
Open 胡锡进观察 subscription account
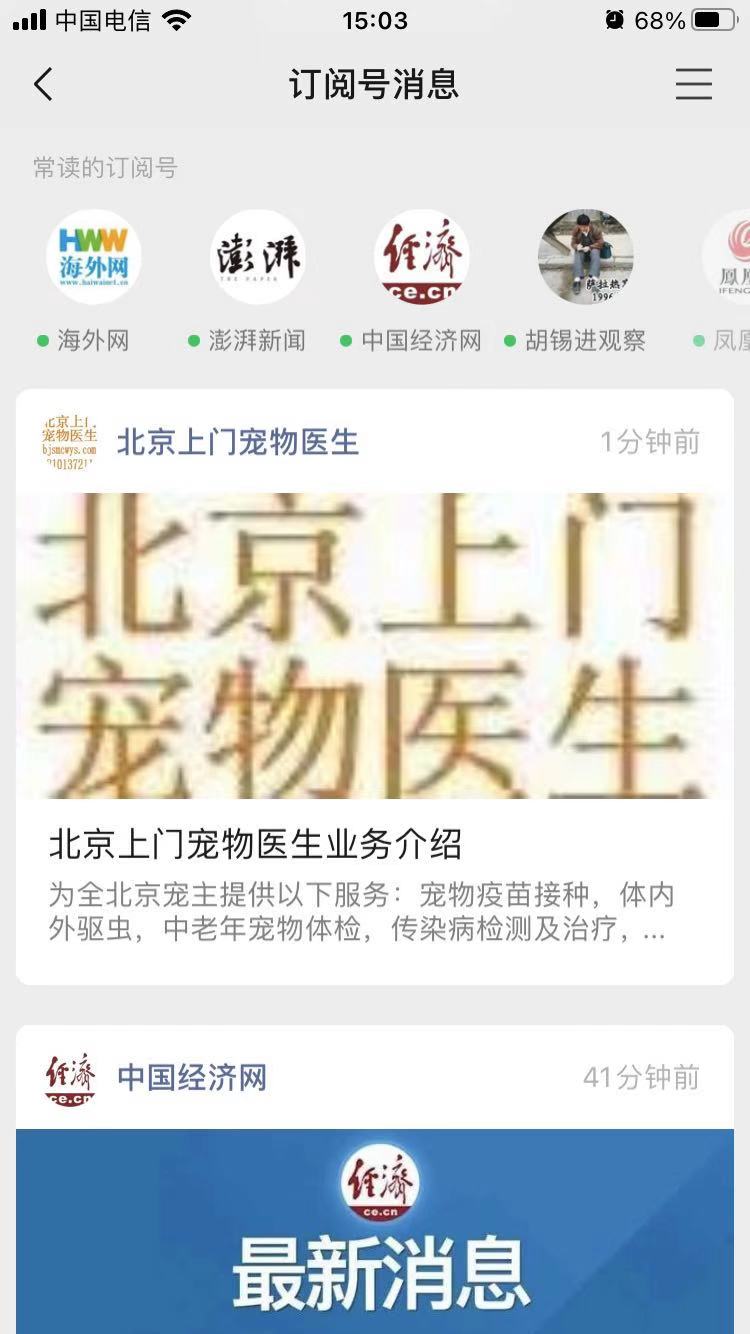pyautogui.click(x=585, y=257)
